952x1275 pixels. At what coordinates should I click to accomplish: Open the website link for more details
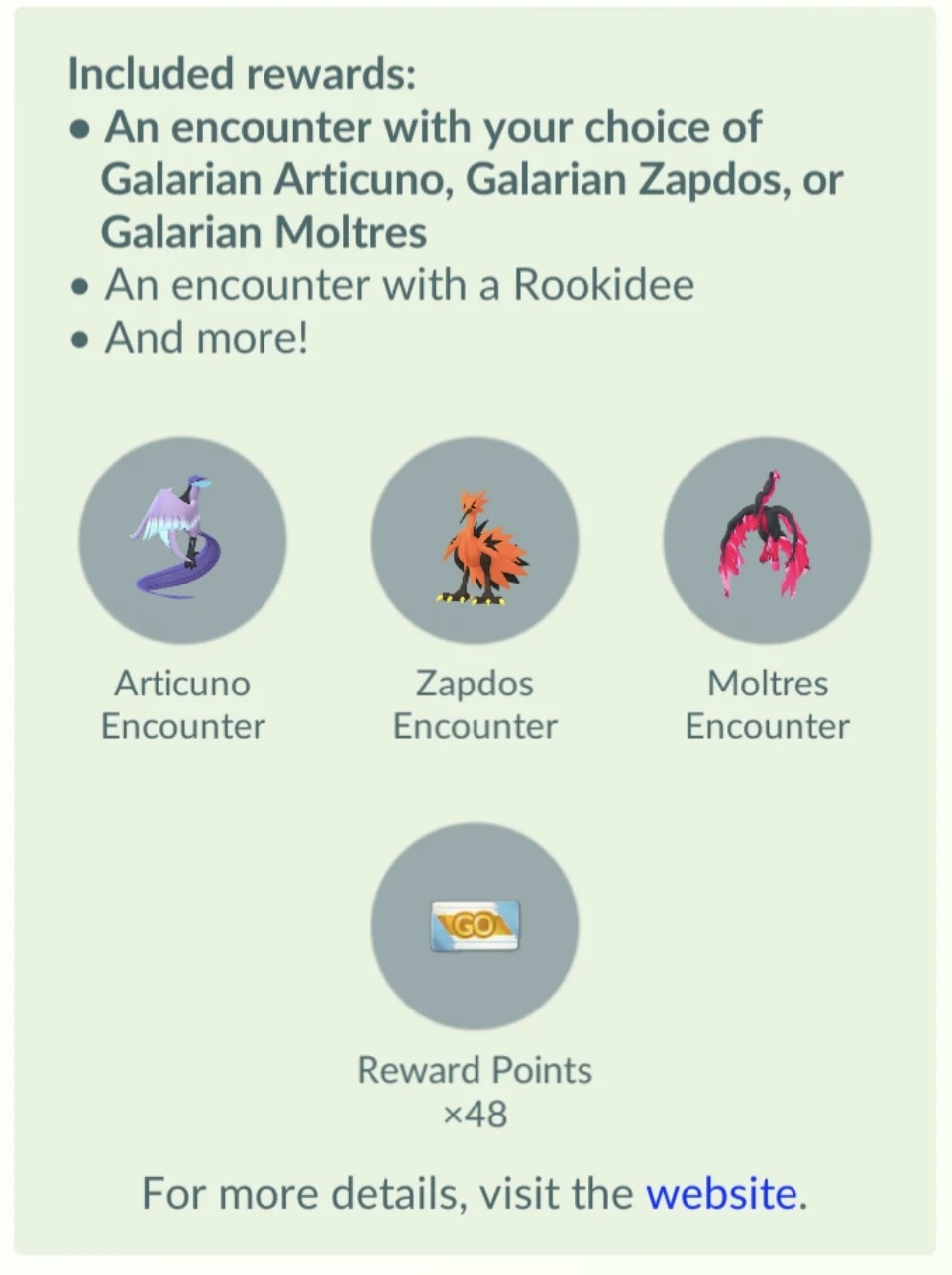coord(720,1192)
